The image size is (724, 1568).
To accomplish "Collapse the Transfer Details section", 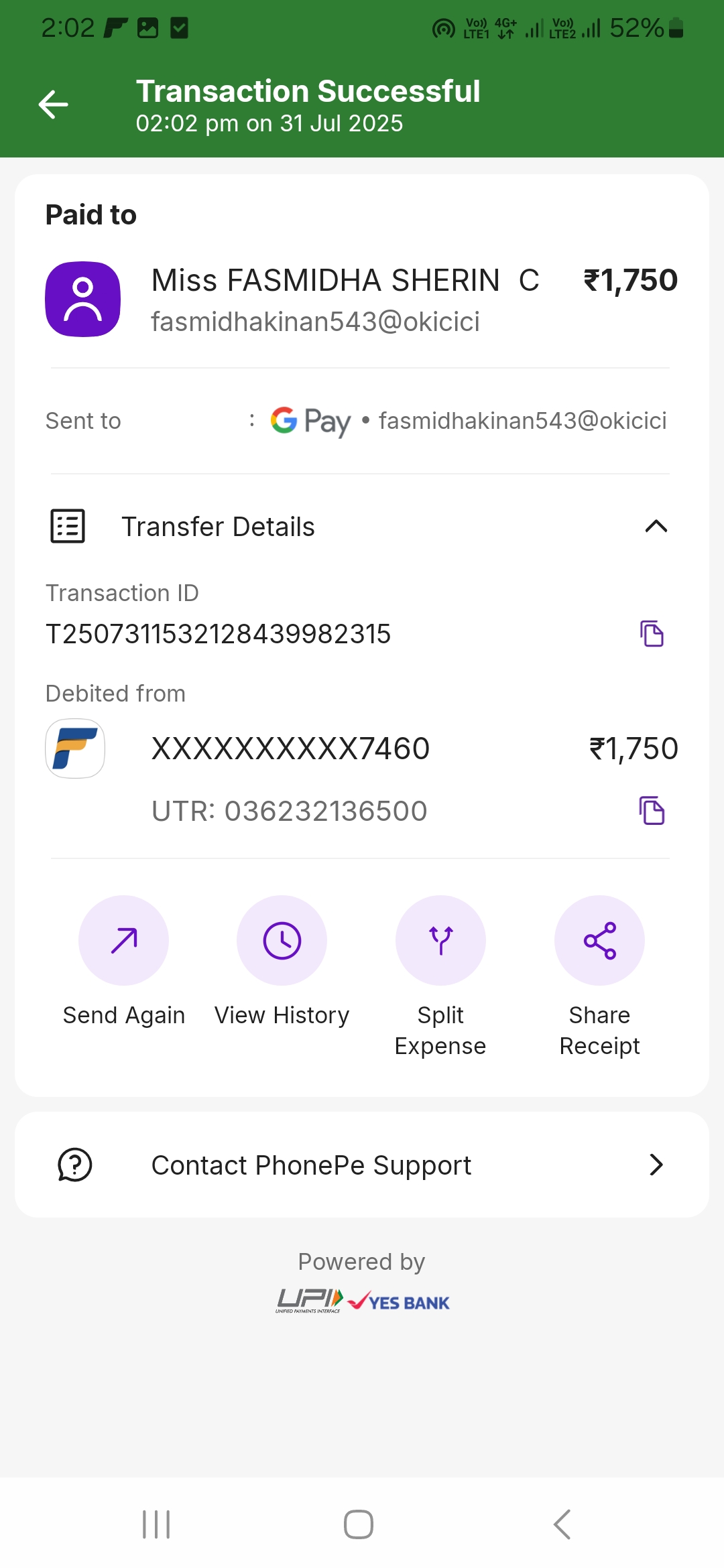I will (656, 527).
